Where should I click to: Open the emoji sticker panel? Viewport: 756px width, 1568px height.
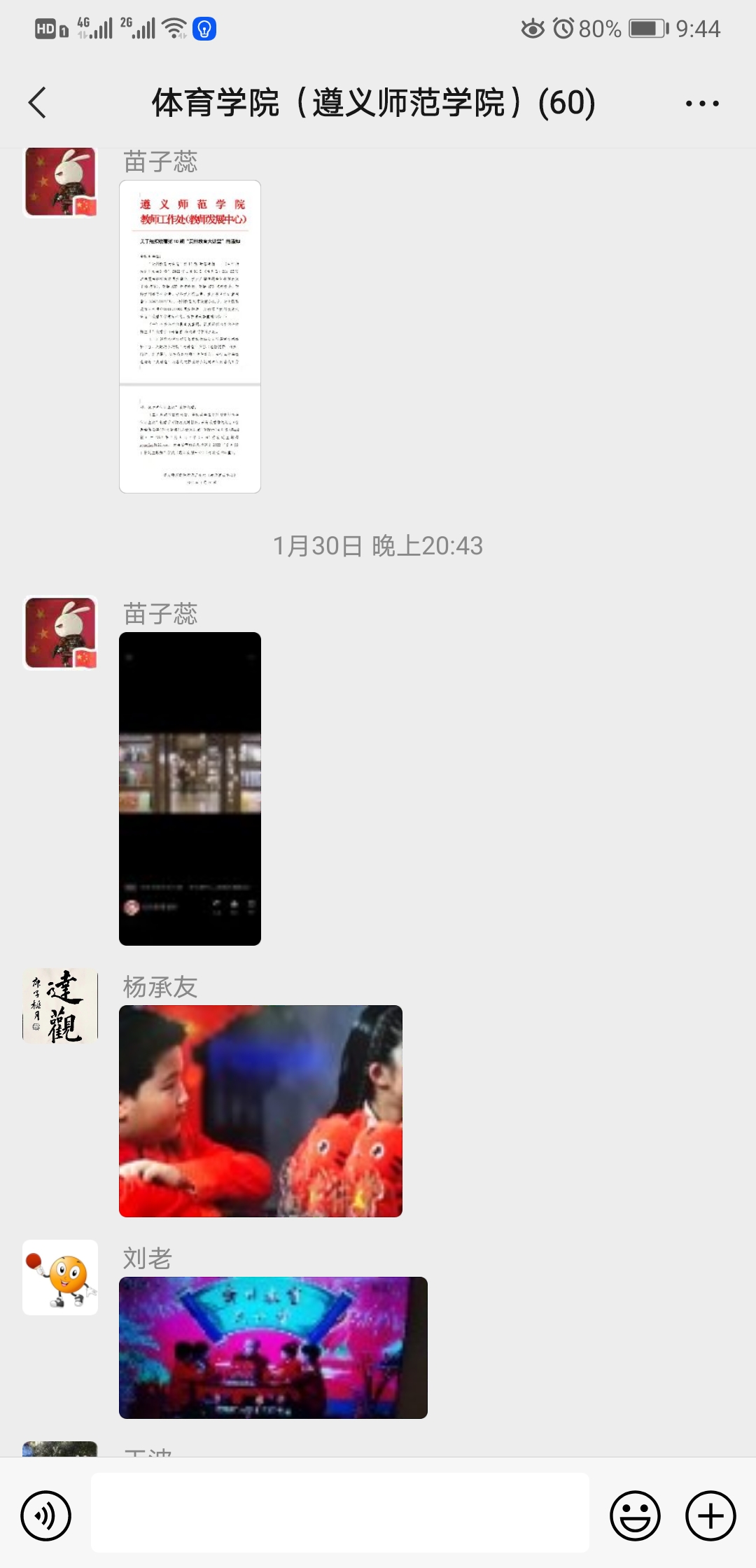(636, 1516)
